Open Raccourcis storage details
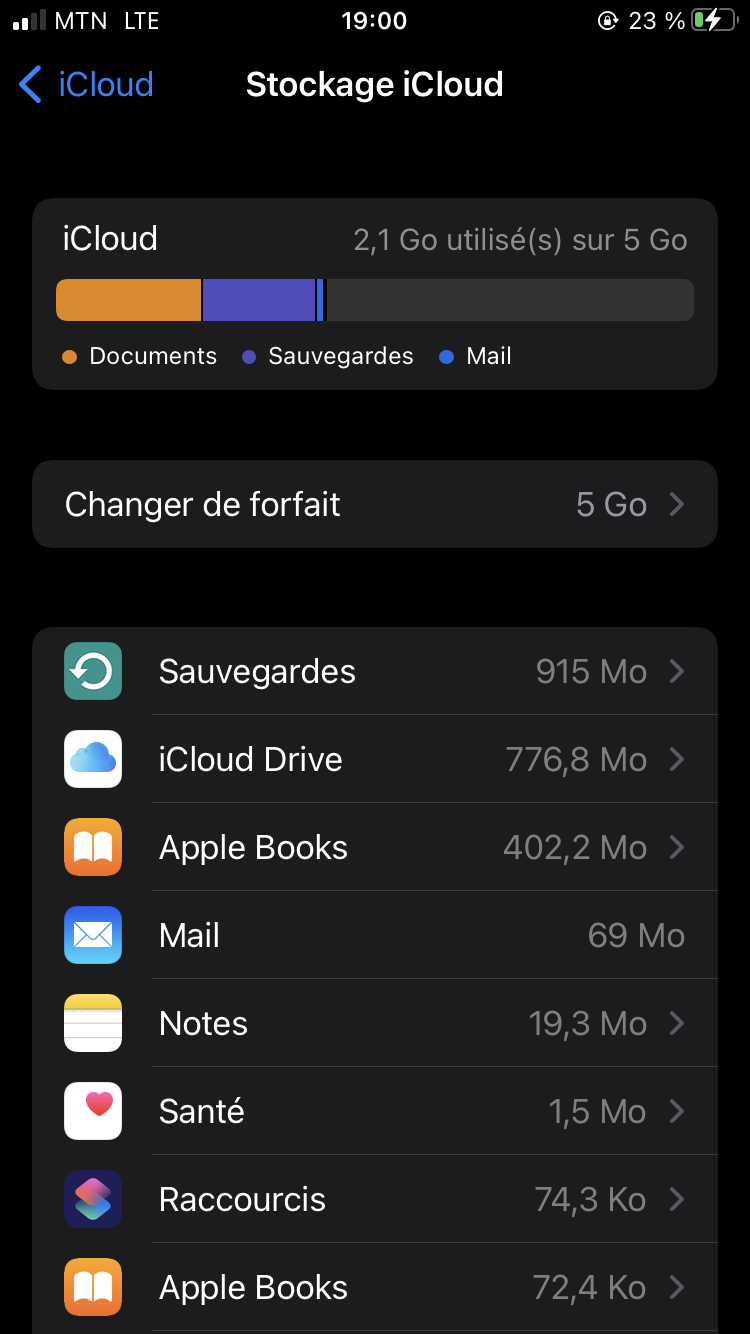The height and width of the screenshot is (1334, 750). tap(375, 1199)
